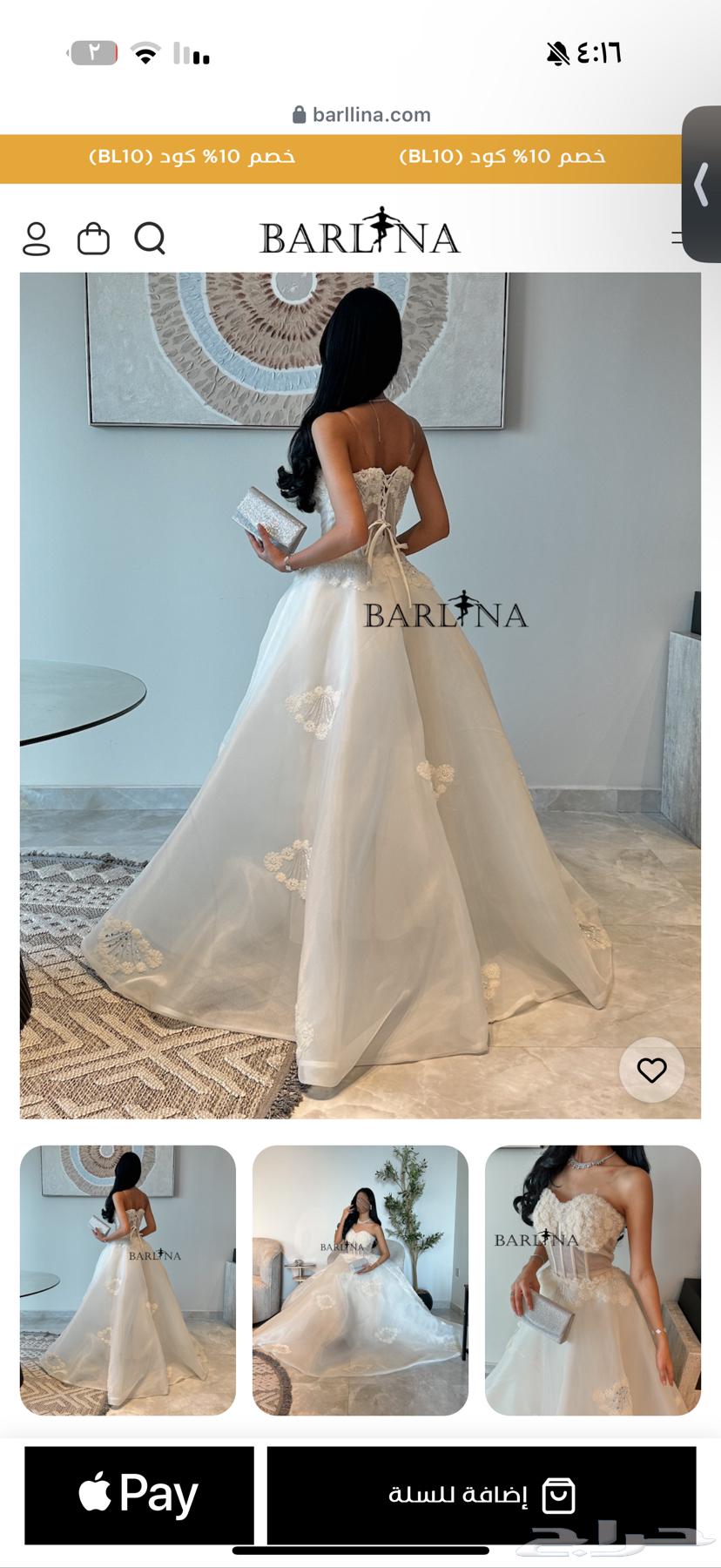
Task: Open the main dress product image
Action: pos(360,695)
